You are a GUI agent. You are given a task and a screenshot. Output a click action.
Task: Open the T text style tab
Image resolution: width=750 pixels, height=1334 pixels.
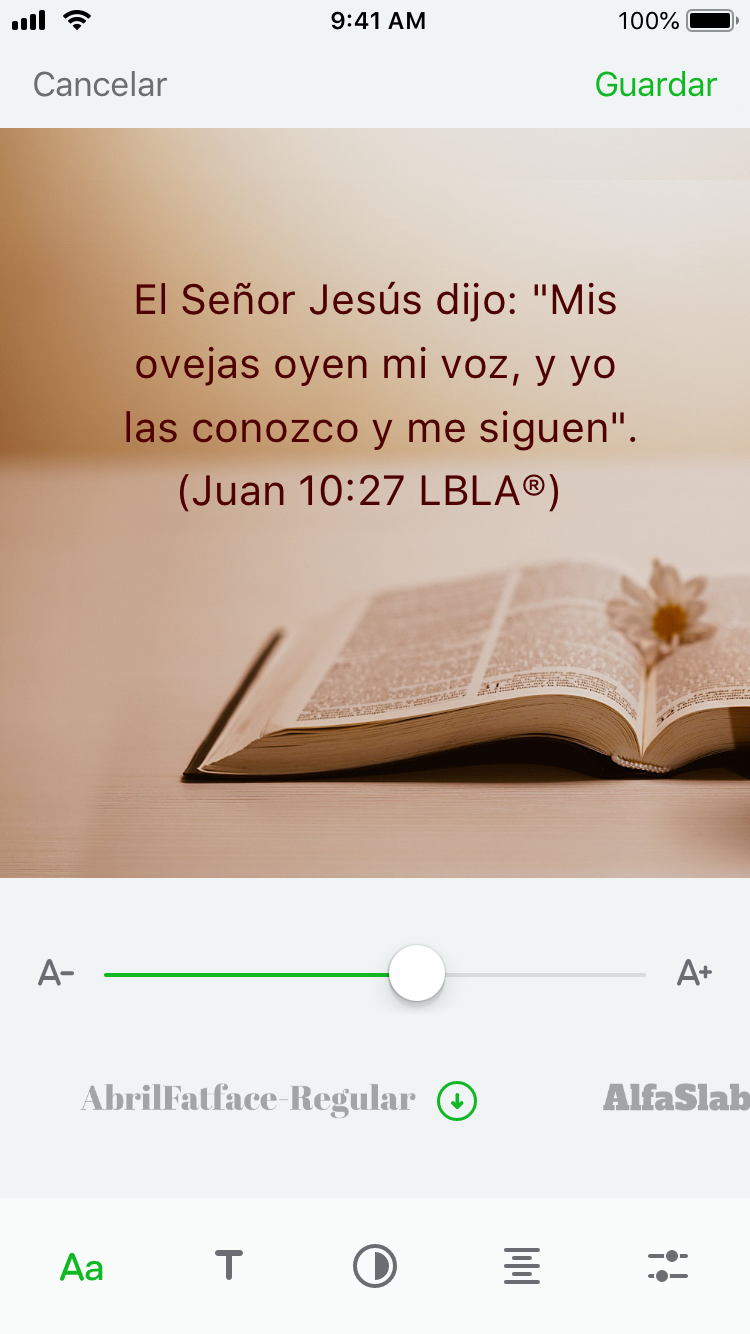click(229, 1266)
